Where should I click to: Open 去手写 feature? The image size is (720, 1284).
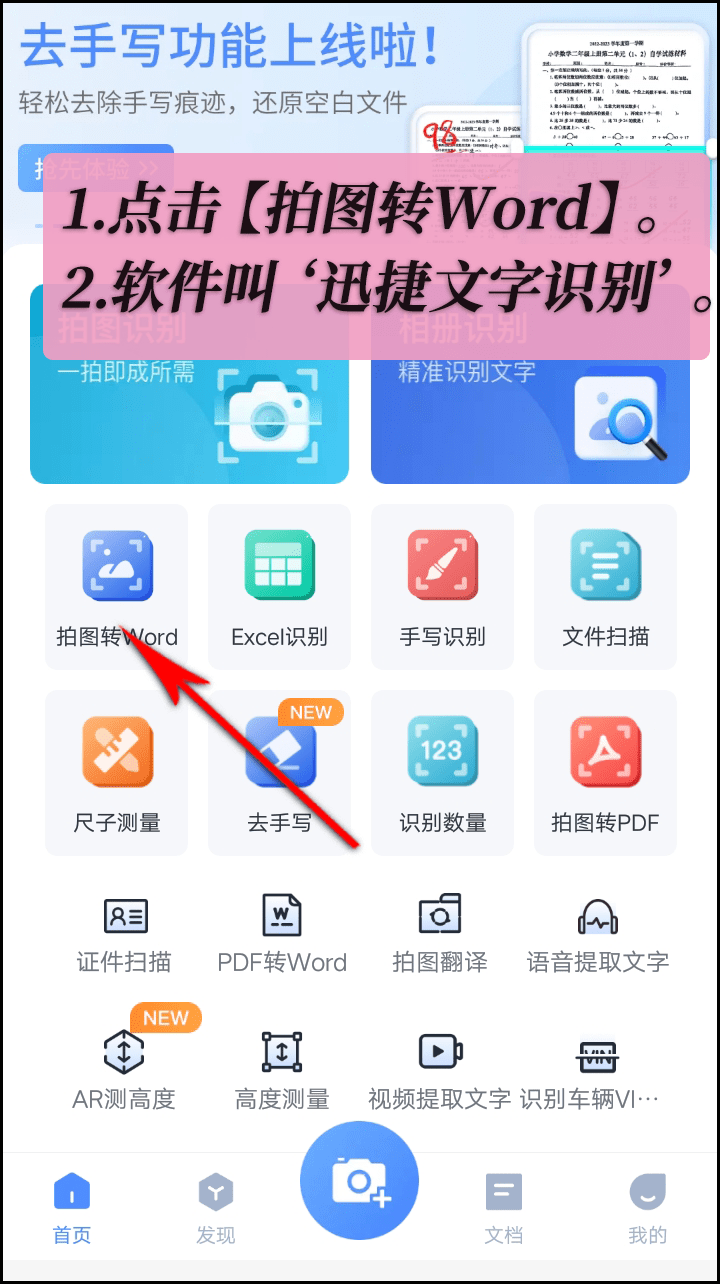(x=279, y=773)
